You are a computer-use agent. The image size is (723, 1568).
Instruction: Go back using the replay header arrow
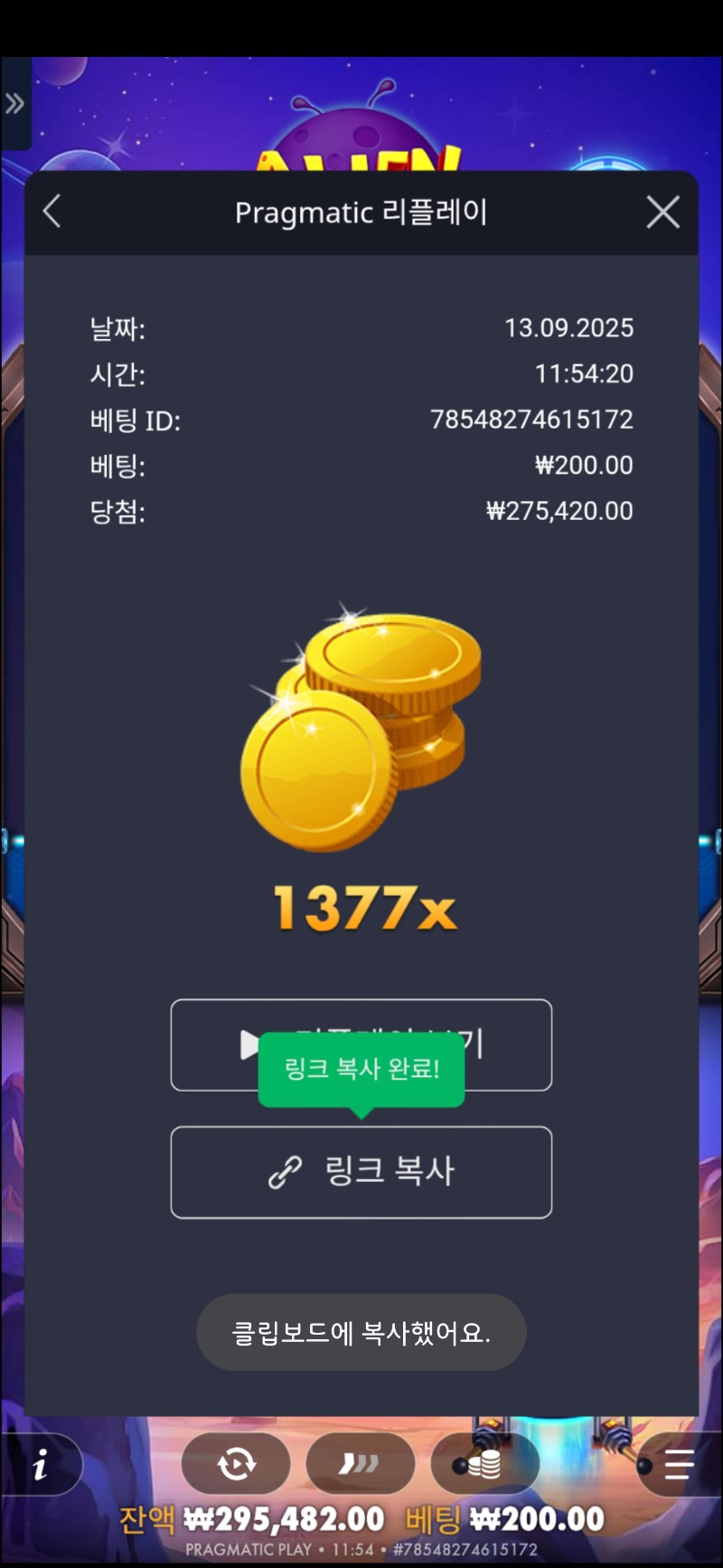(52, 213)
